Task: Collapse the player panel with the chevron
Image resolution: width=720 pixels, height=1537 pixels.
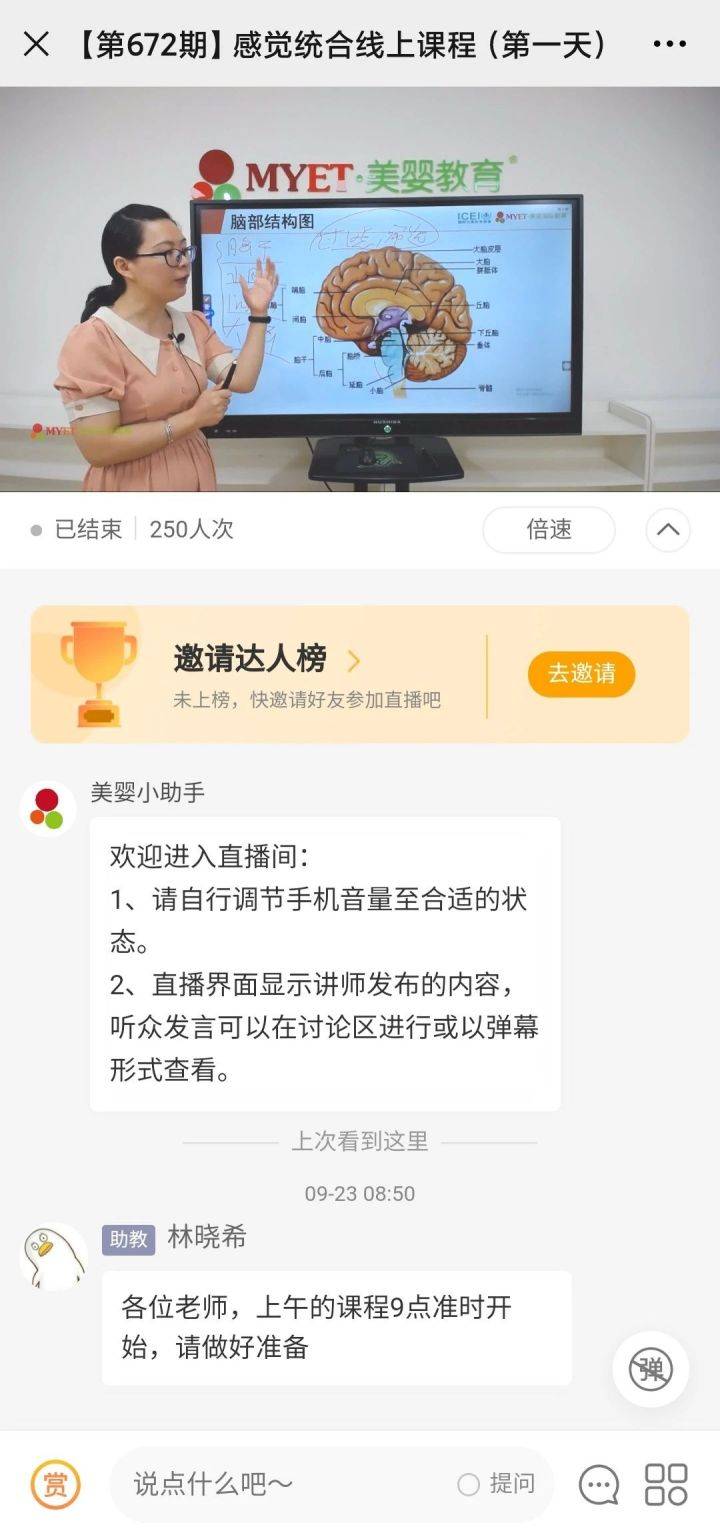Action: pyautogui.click(x=668, y=530)
